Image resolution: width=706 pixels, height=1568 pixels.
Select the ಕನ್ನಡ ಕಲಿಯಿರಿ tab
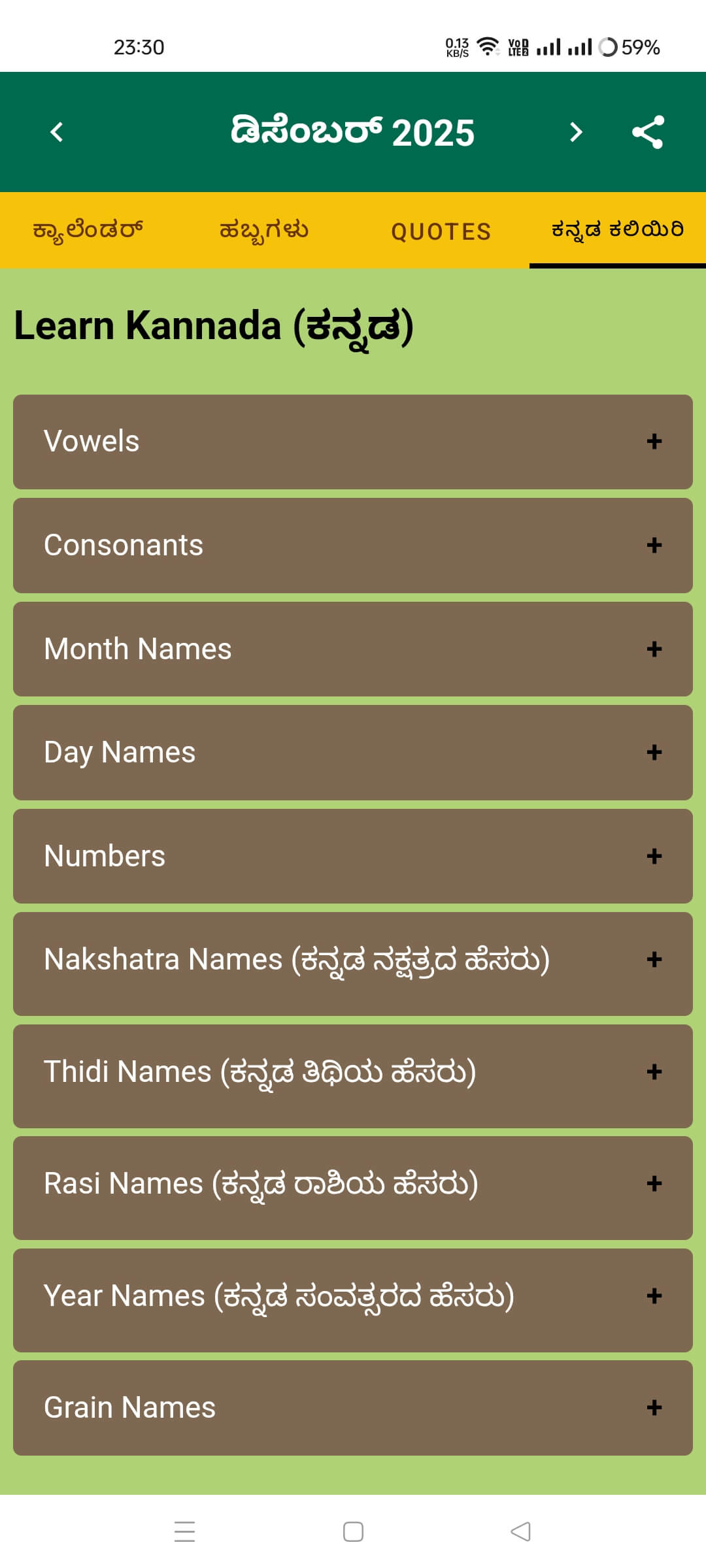[x=618, y=231]
